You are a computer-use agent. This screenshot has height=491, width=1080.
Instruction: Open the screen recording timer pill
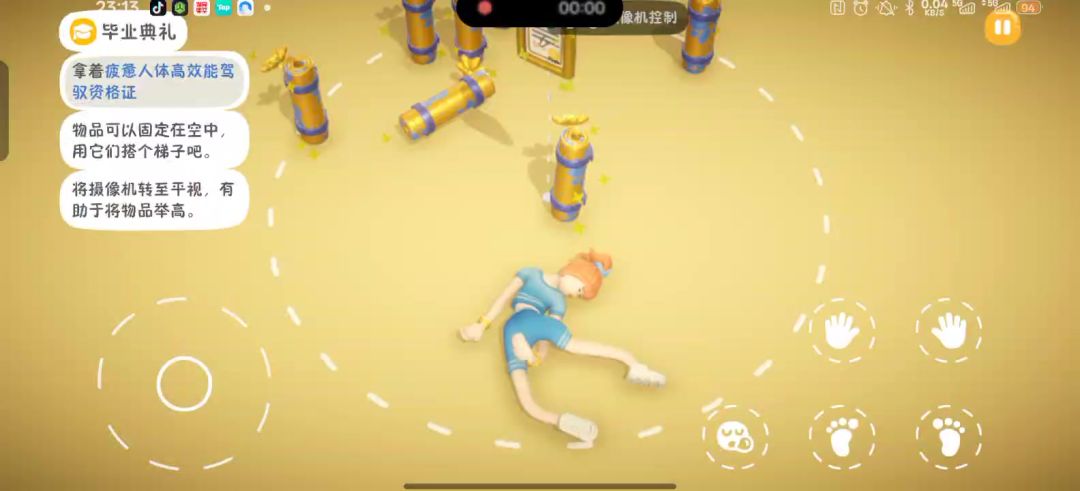(x=539, y=10)
